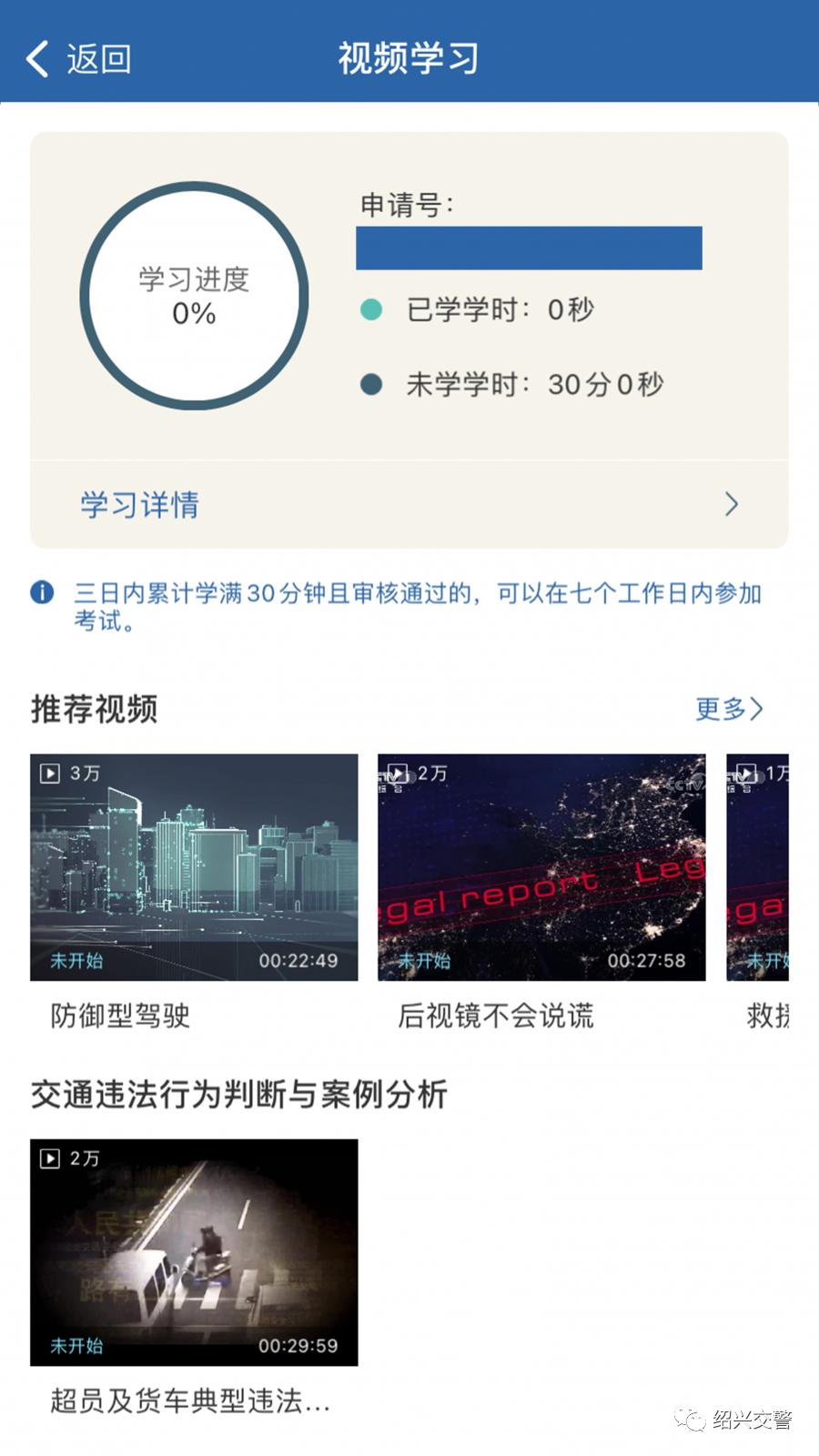Image resolution: width=819 pixels, height=1456 pixels.
Task: Open 学习详情
Action: (139, 504)
